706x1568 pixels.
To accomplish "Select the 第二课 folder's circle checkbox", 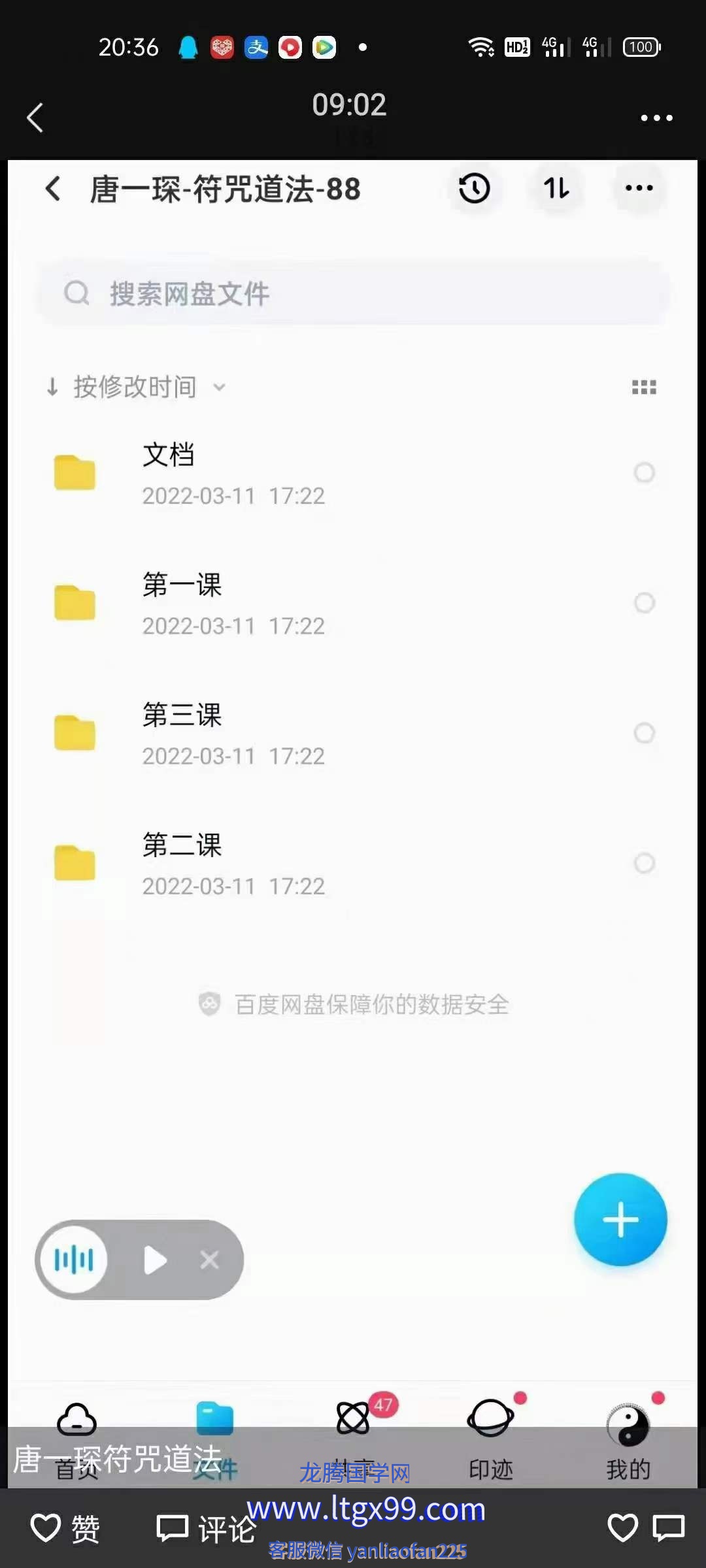I will (644, 863).
